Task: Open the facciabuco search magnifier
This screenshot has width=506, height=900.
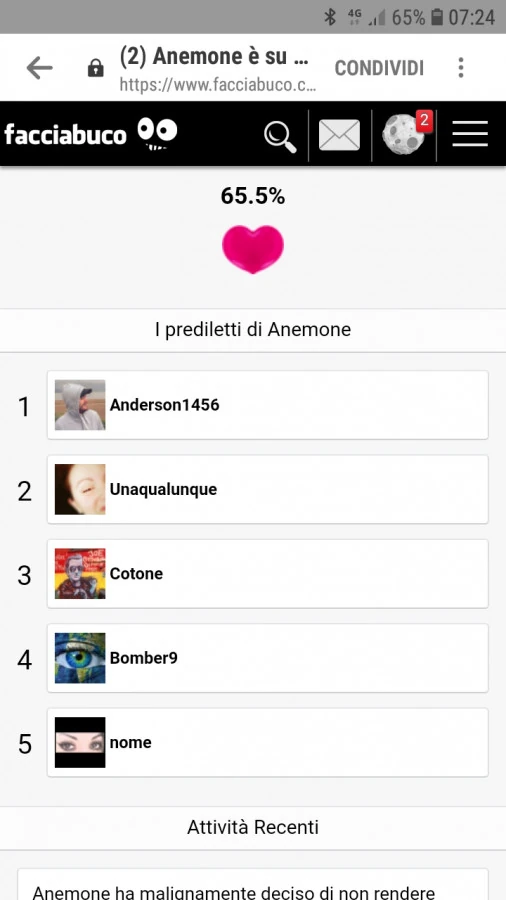Action: (280, 136)
